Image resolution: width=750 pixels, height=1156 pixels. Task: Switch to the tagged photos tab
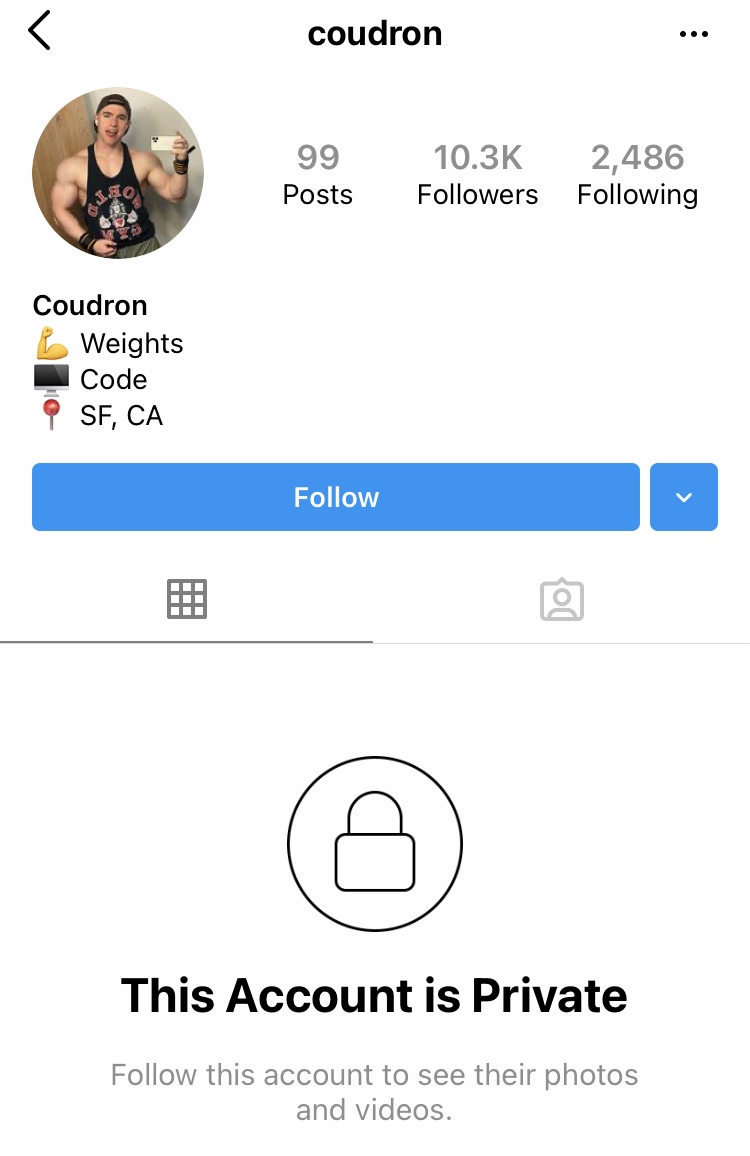(562, 599)
